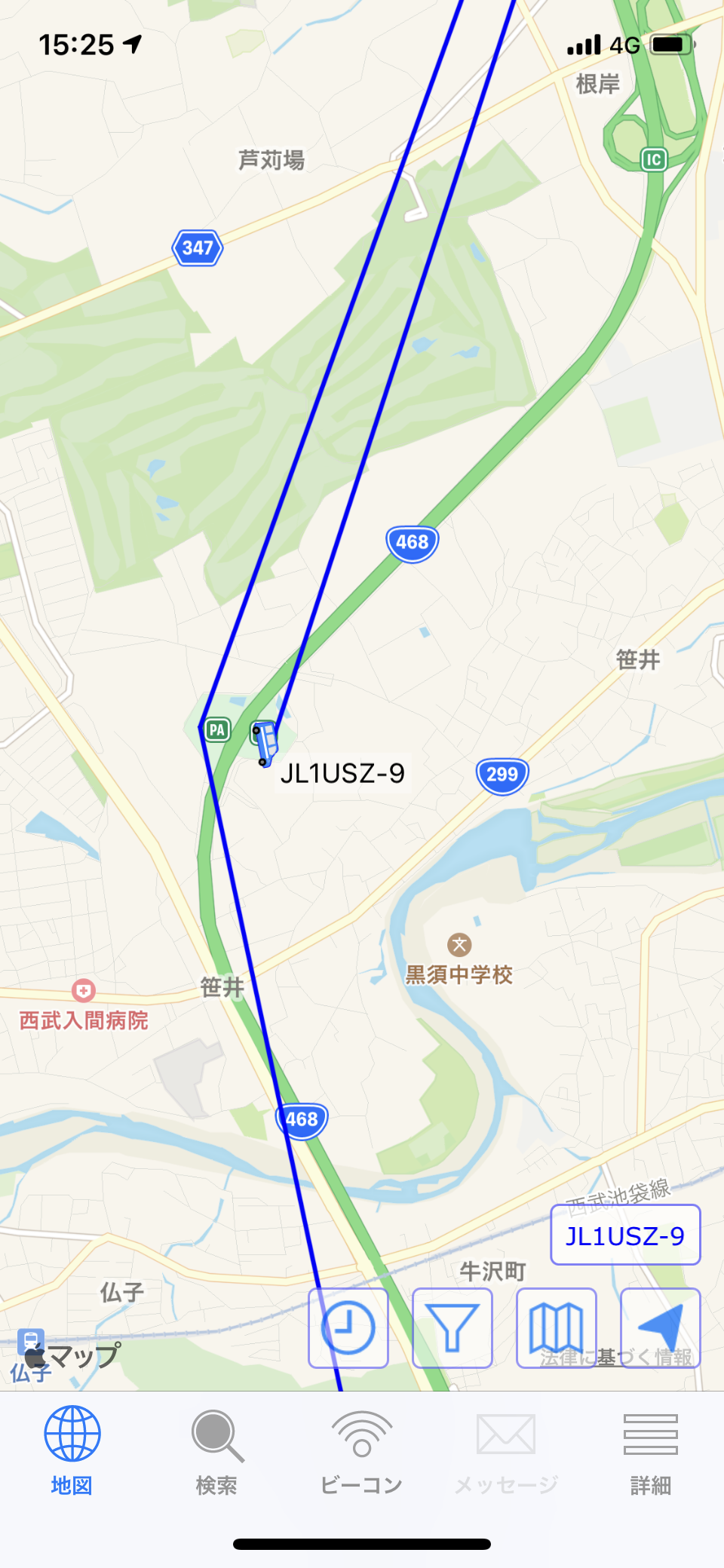Tap the JL1USZ-9 callsign button
Screen dimensions: 724x1568
pos(625,1236)
